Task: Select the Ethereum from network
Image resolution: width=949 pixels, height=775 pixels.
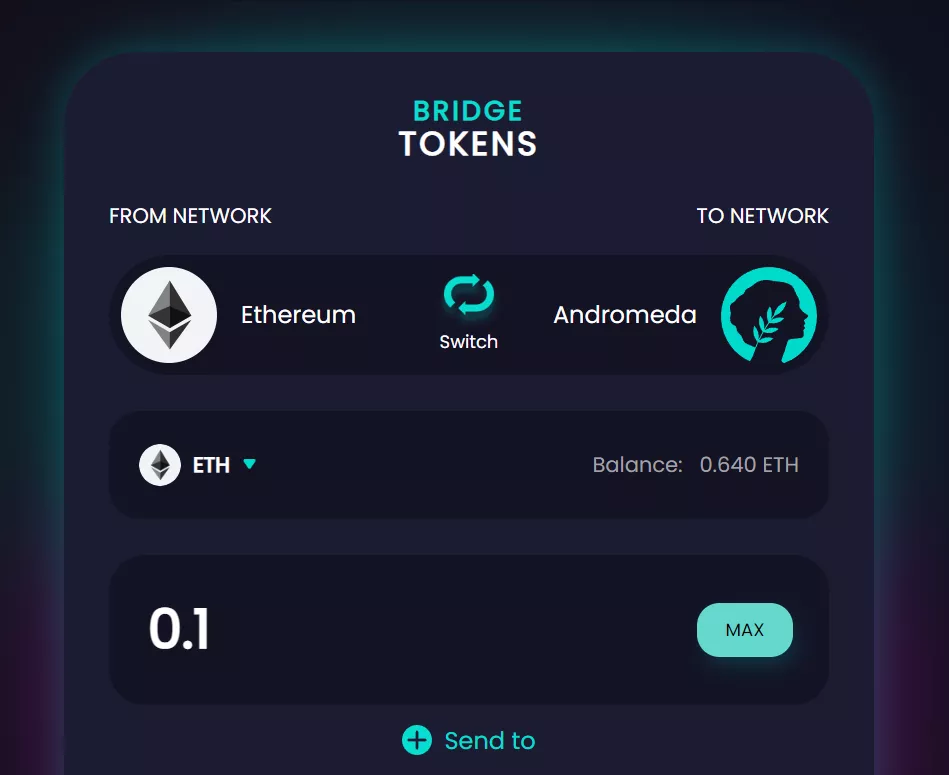Action: click(x=240, y=315)
